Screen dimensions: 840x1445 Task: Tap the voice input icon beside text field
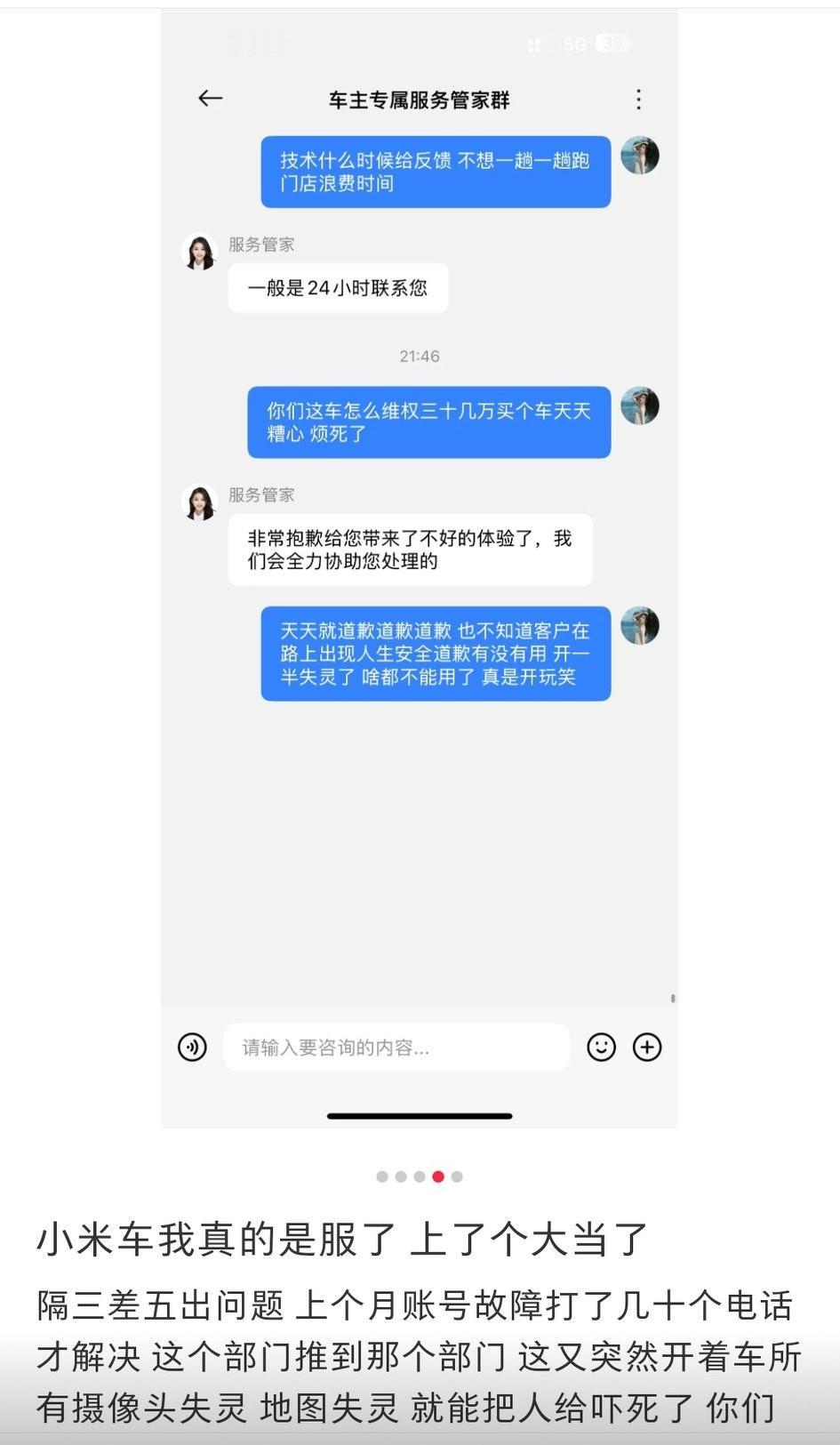(x=193, y=1047)
